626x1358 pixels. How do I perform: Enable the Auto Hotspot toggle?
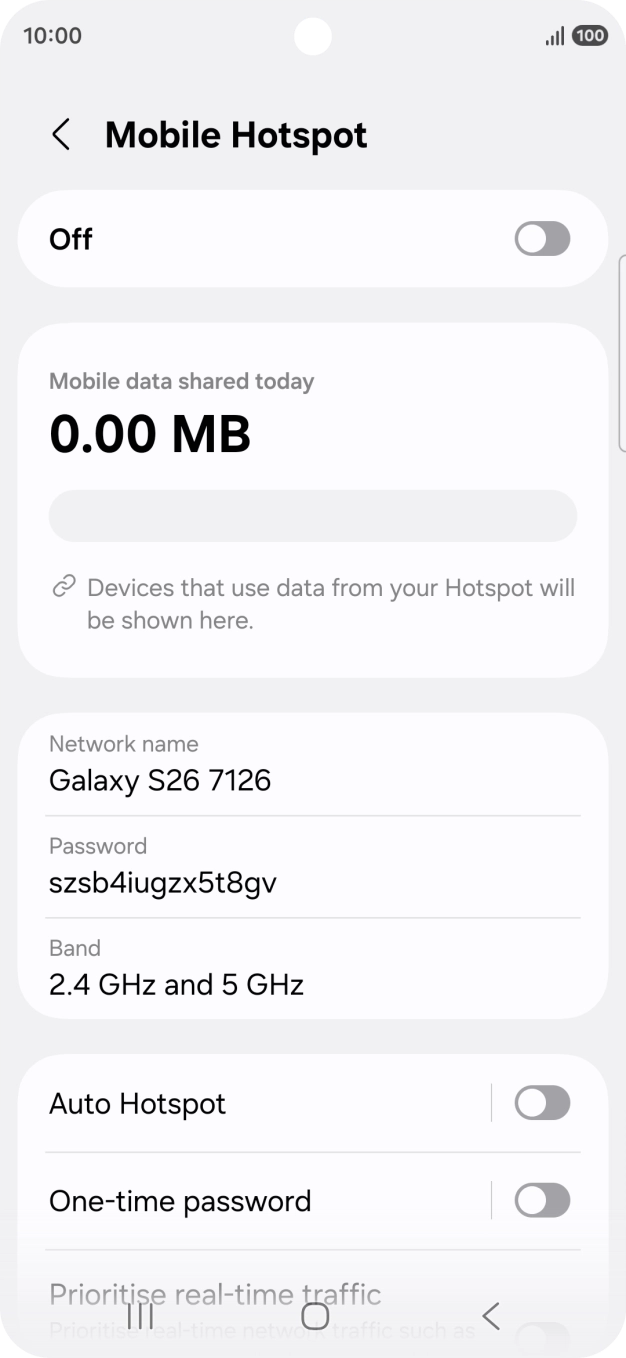tap(542, 1104)
